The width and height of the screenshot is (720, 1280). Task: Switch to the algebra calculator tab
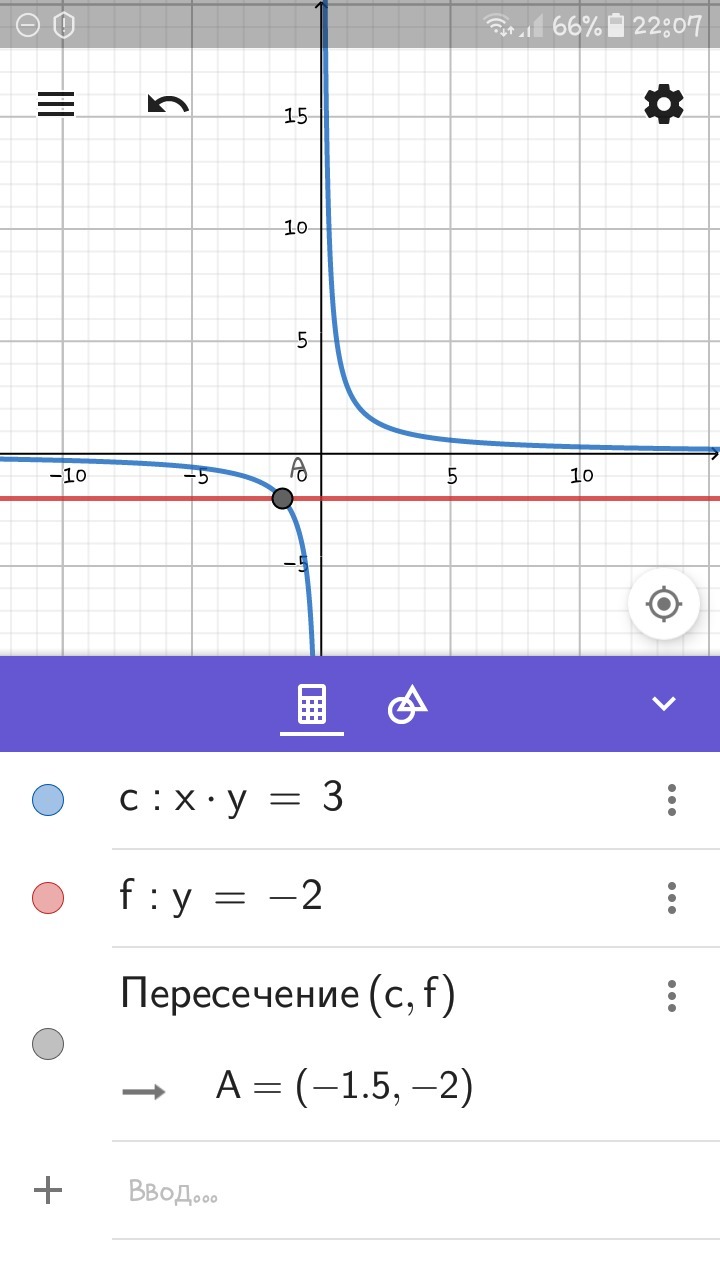point(312,705)
